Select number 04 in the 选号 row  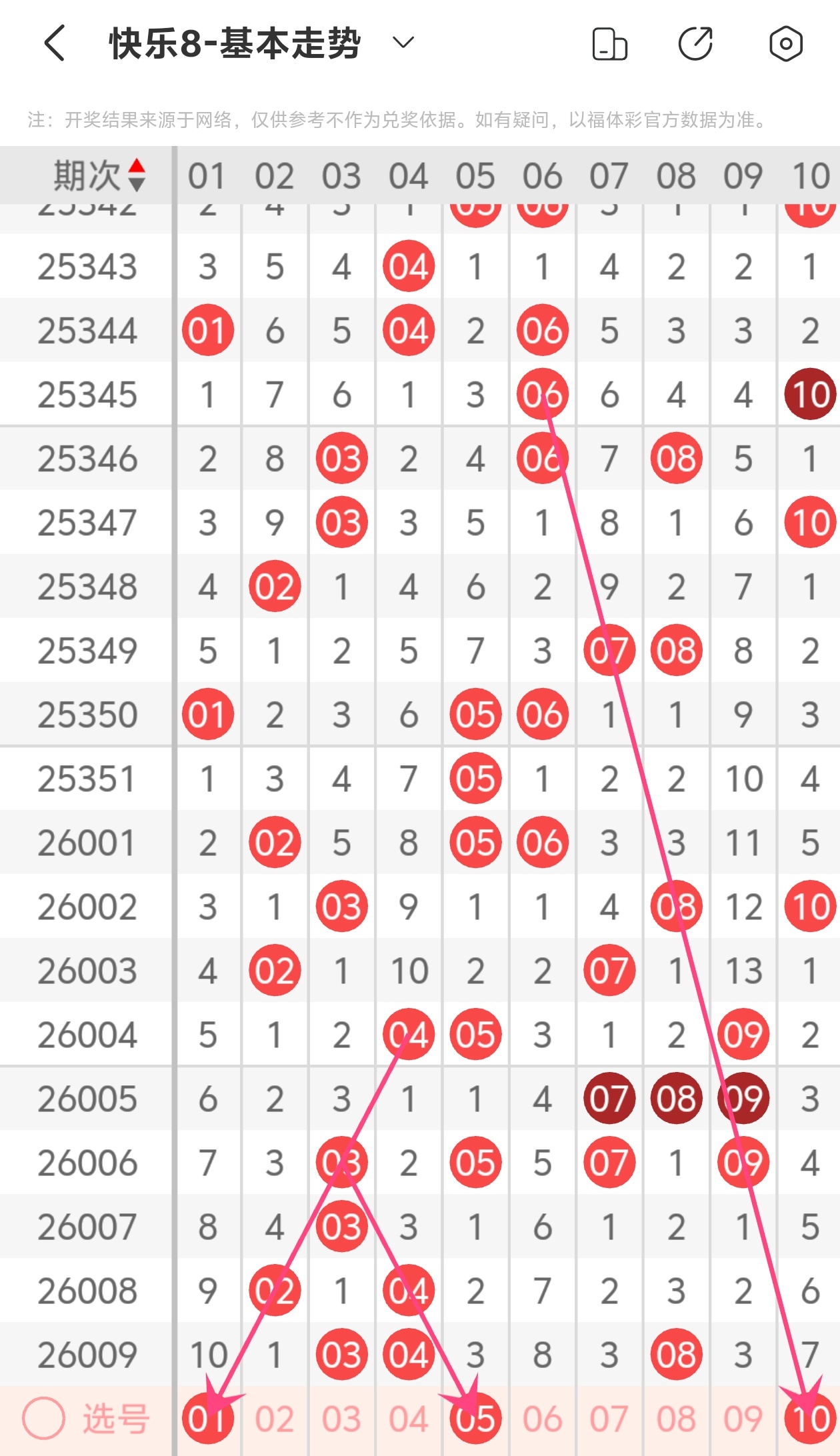[x=408, y=1419]
